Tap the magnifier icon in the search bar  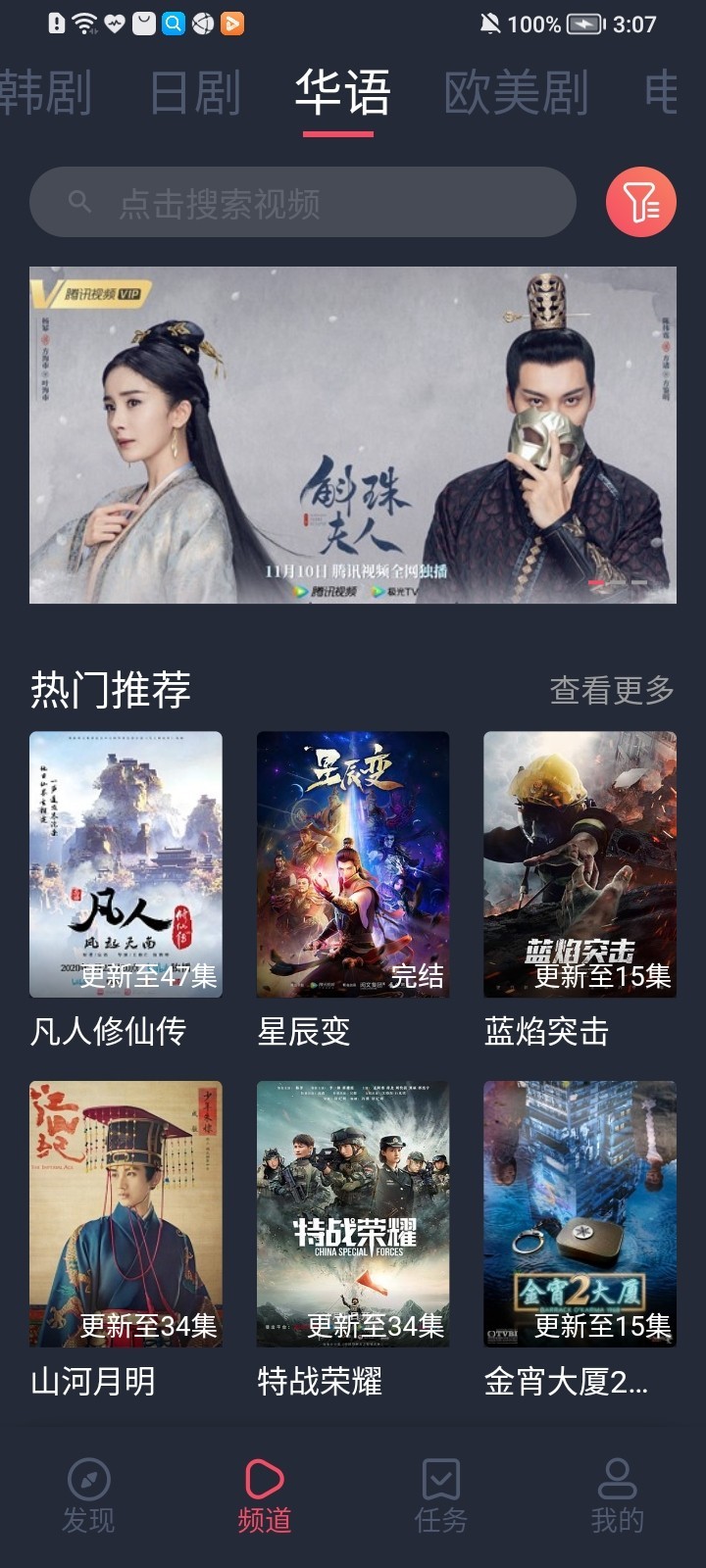tap(78, 202)
